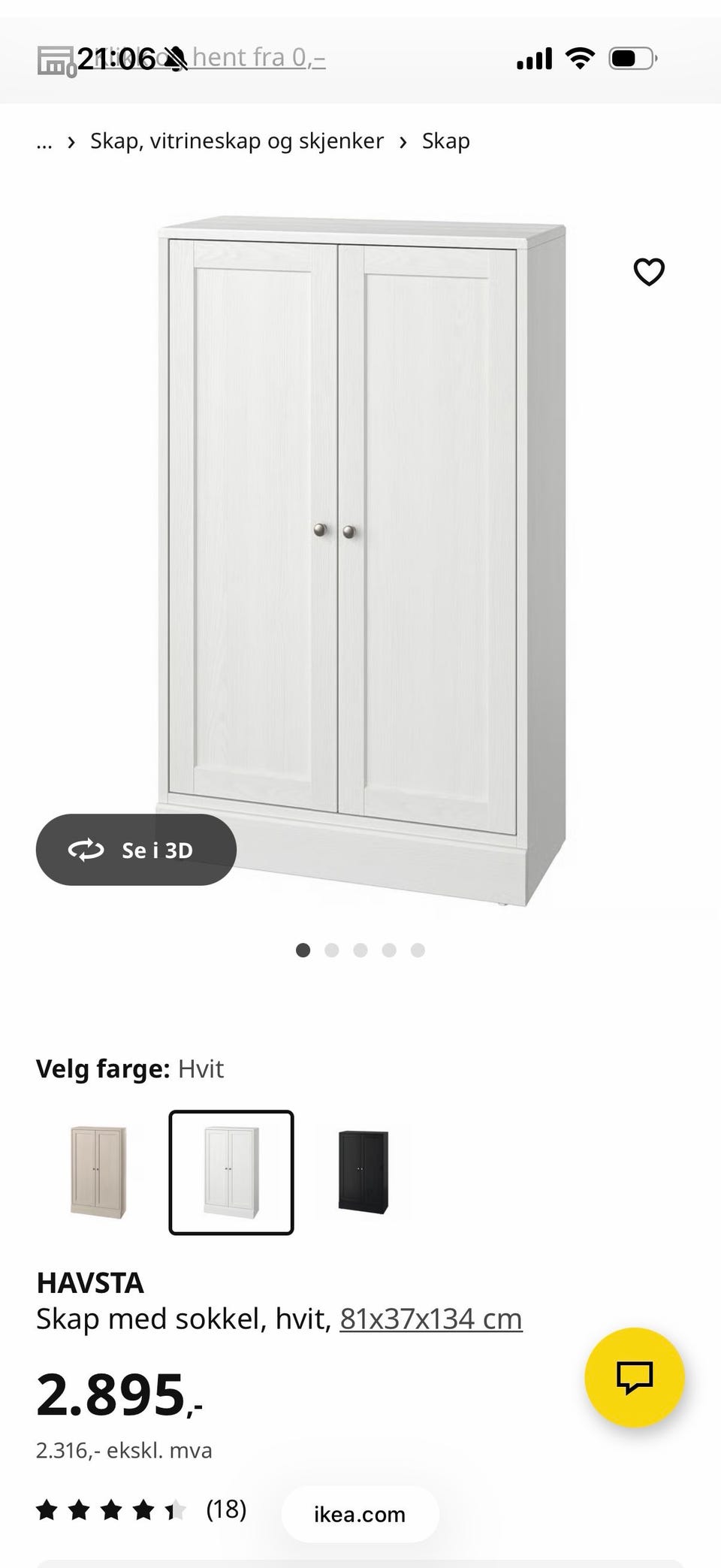Select the black cabinet color option
The height and width of the screenshot is (1568, 721).
pyautogui.click(x=363, y=1172)
